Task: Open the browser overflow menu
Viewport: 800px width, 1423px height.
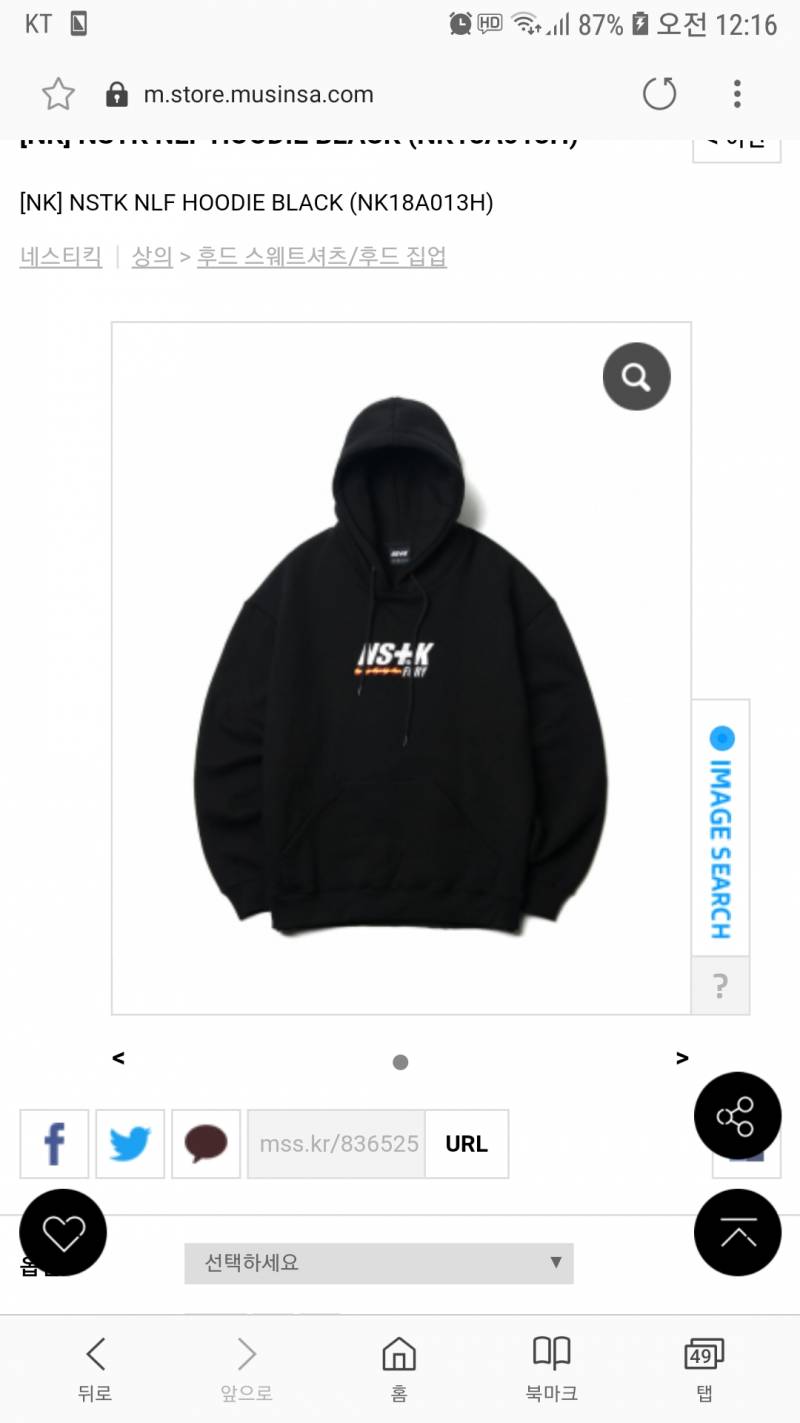Action: (737, 94)
